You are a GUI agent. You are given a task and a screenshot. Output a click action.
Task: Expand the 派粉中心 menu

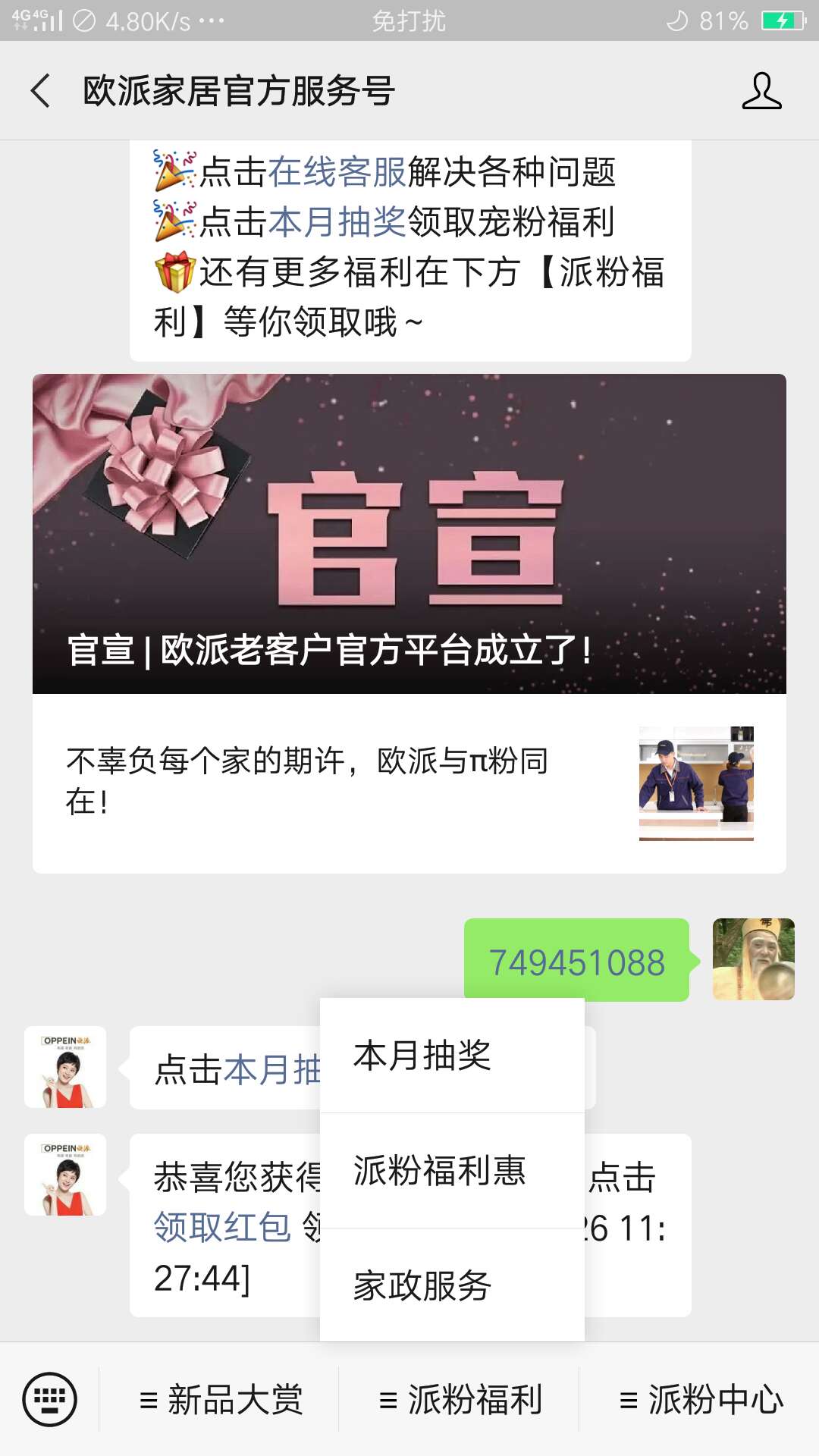coord(701,1399)
